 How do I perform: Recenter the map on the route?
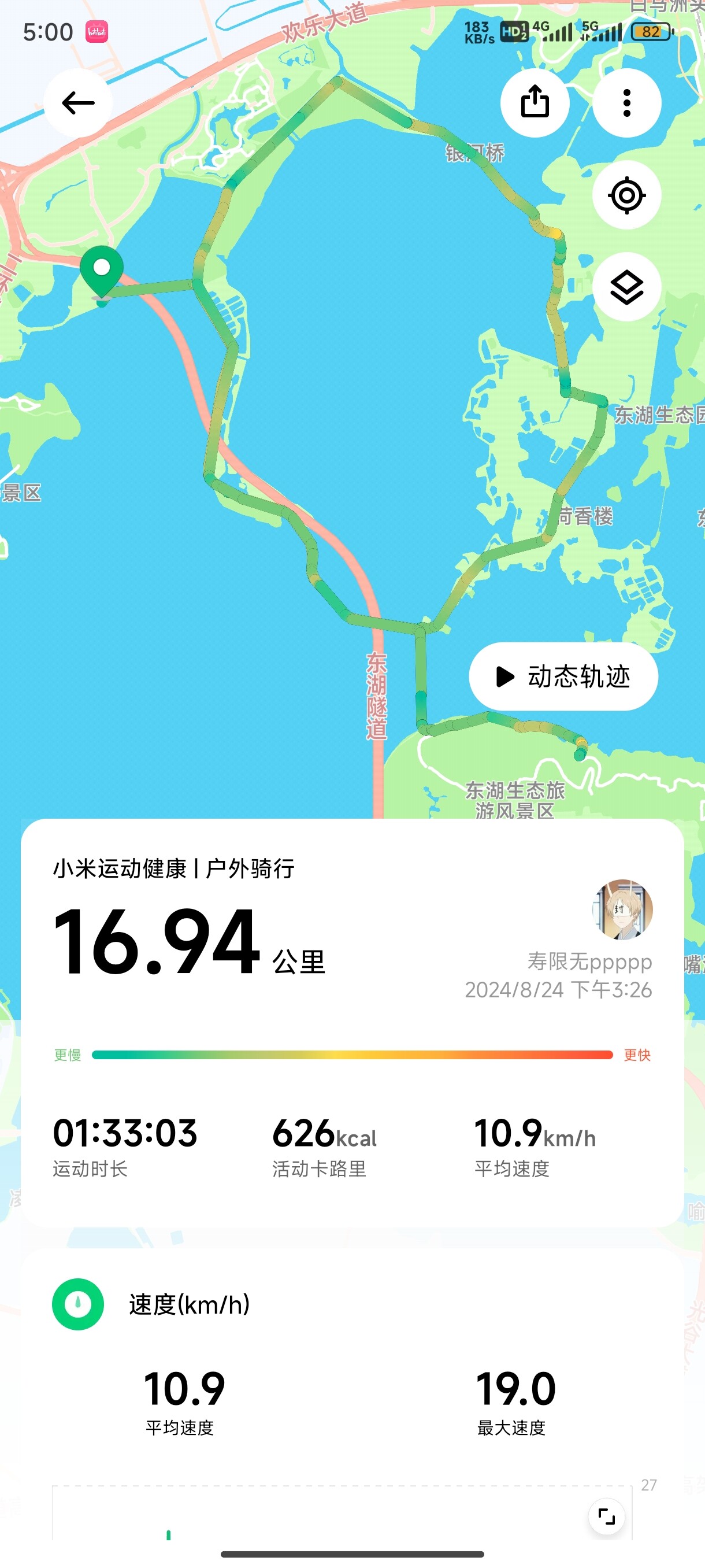(x=626, y=195)
